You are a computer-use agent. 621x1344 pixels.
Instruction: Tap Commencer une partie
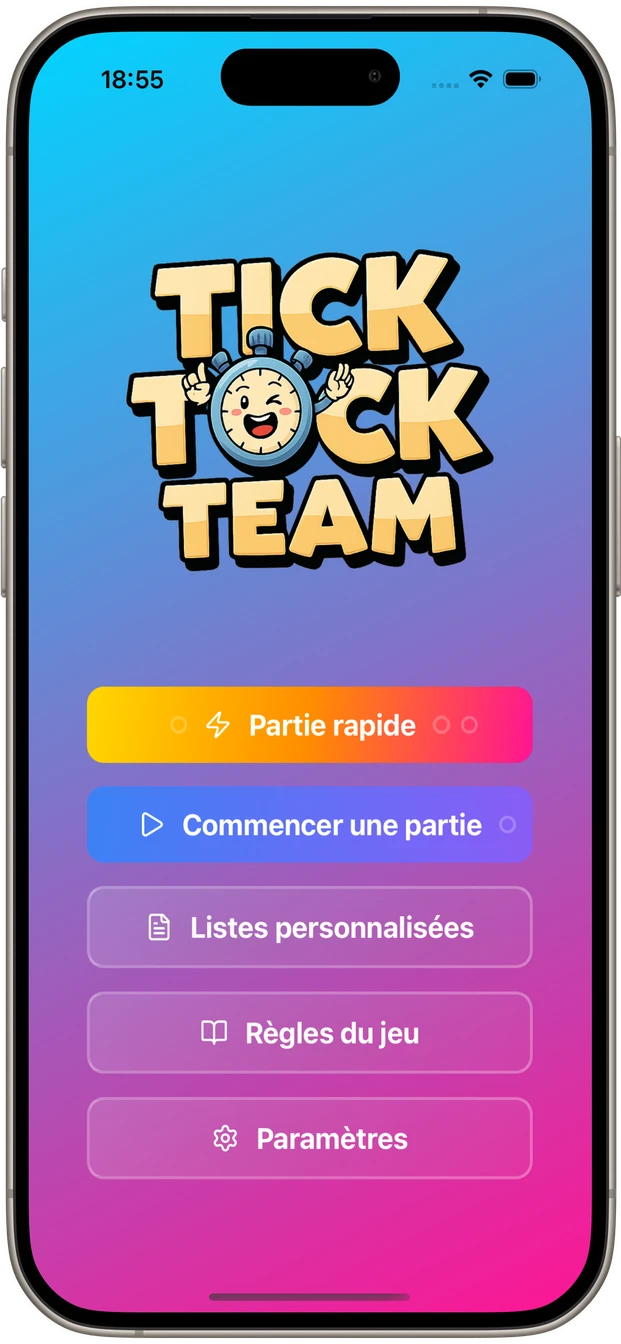click(310, 825)
